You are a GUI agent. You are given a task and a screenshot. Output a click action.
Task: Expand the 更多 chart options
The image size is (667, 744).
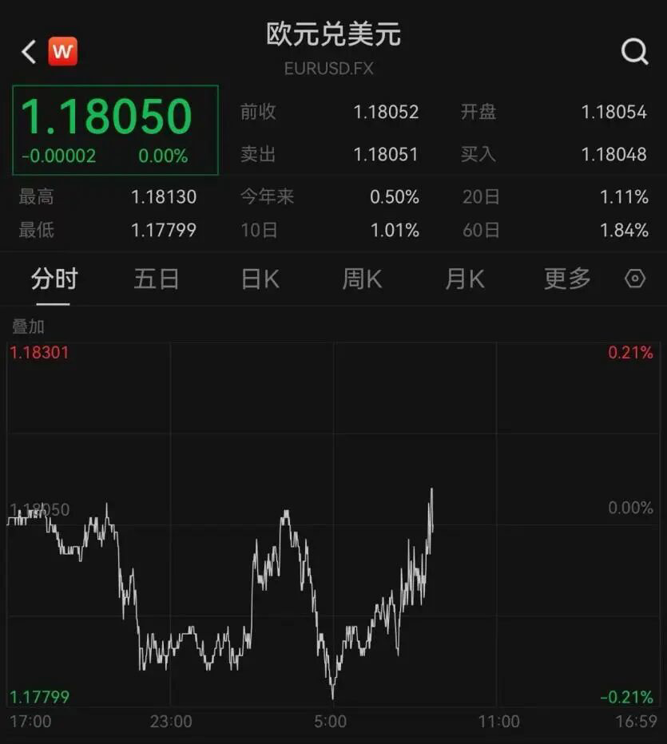567,279
